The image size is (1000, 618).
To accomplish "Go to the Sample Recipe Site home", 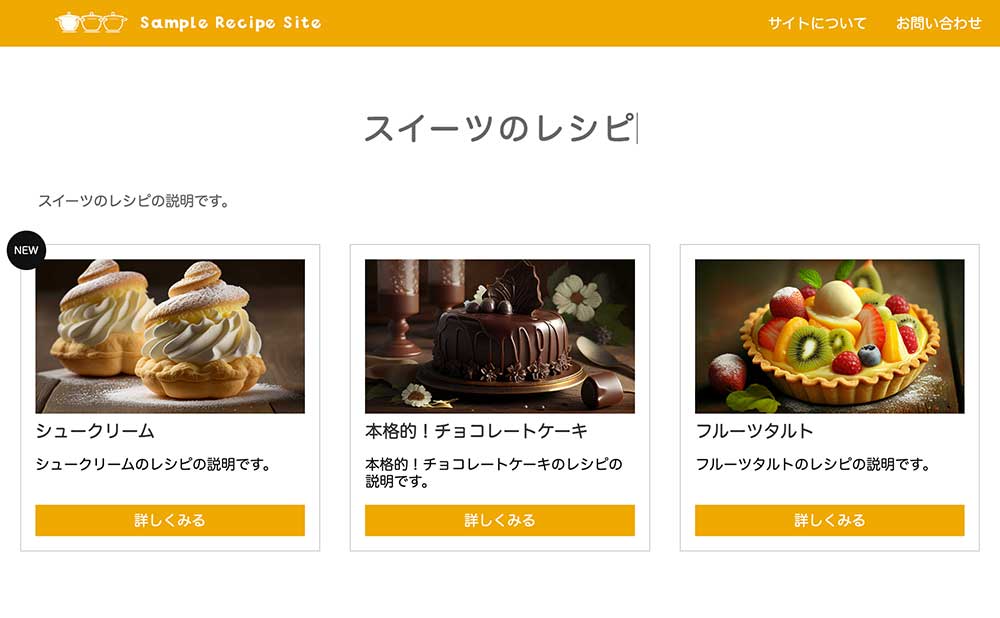I will 189,22.
